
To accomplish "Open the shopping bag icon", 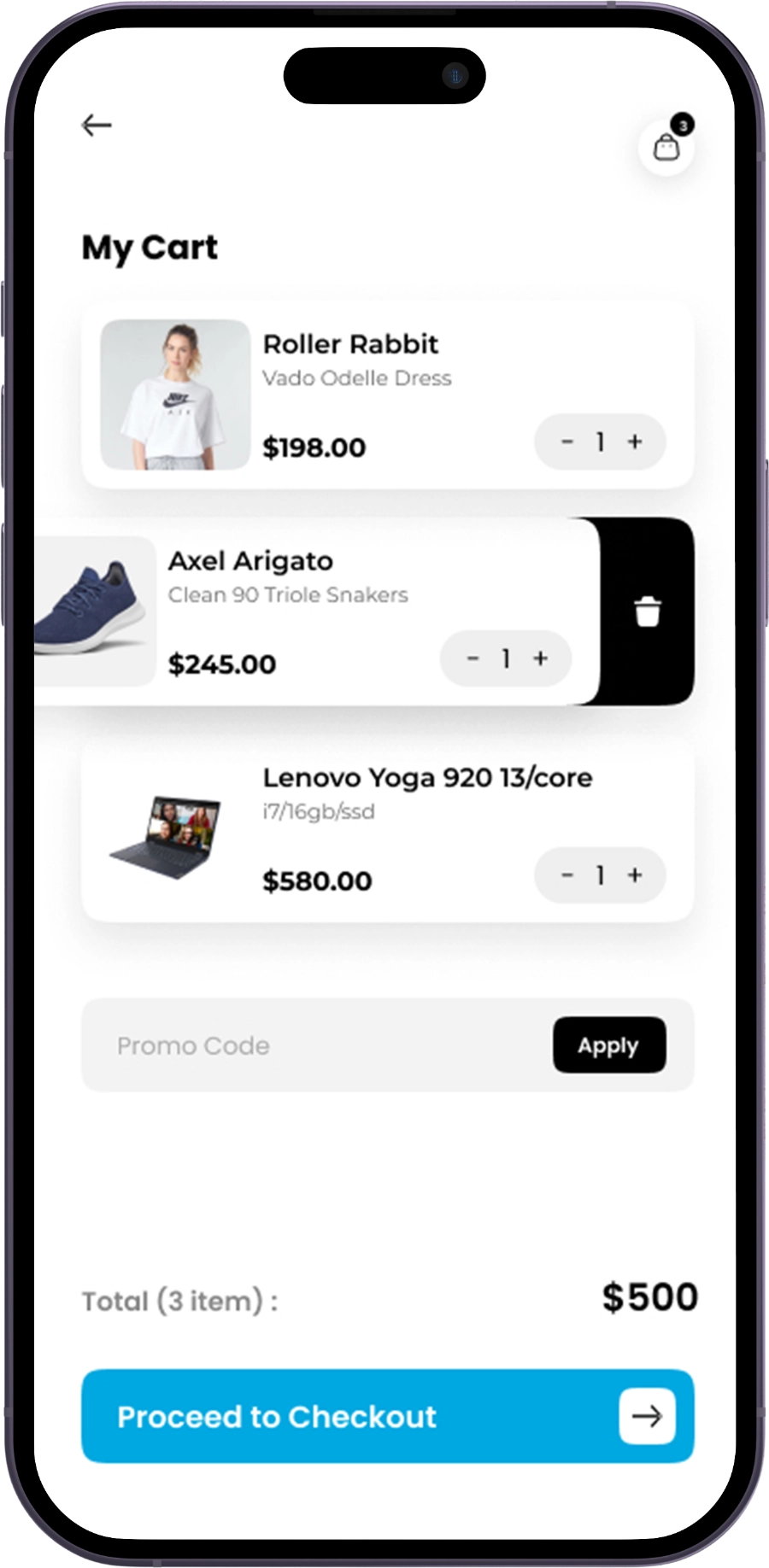I will [x=666, y=148].
